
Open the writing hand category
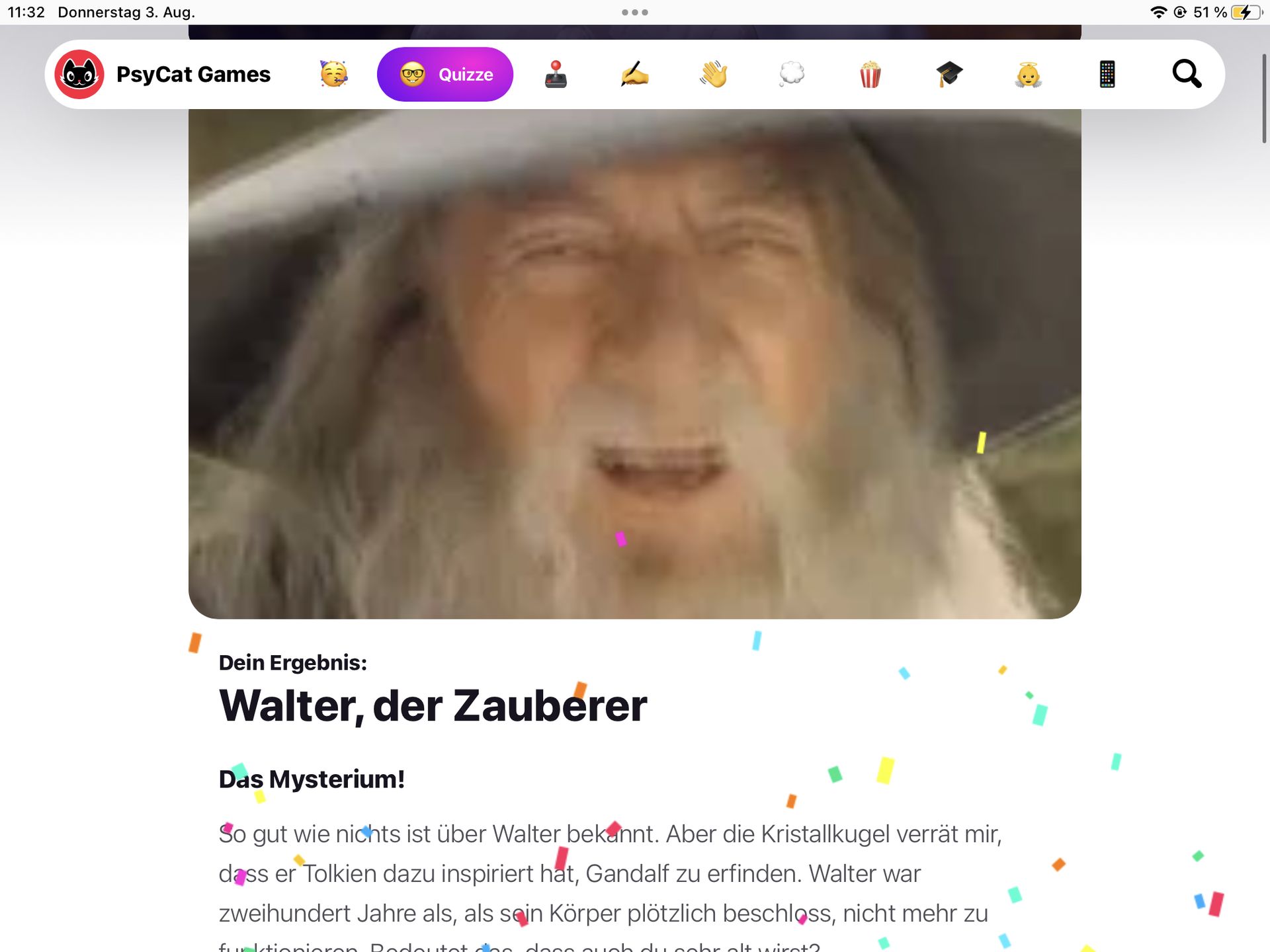click(634, 74)
